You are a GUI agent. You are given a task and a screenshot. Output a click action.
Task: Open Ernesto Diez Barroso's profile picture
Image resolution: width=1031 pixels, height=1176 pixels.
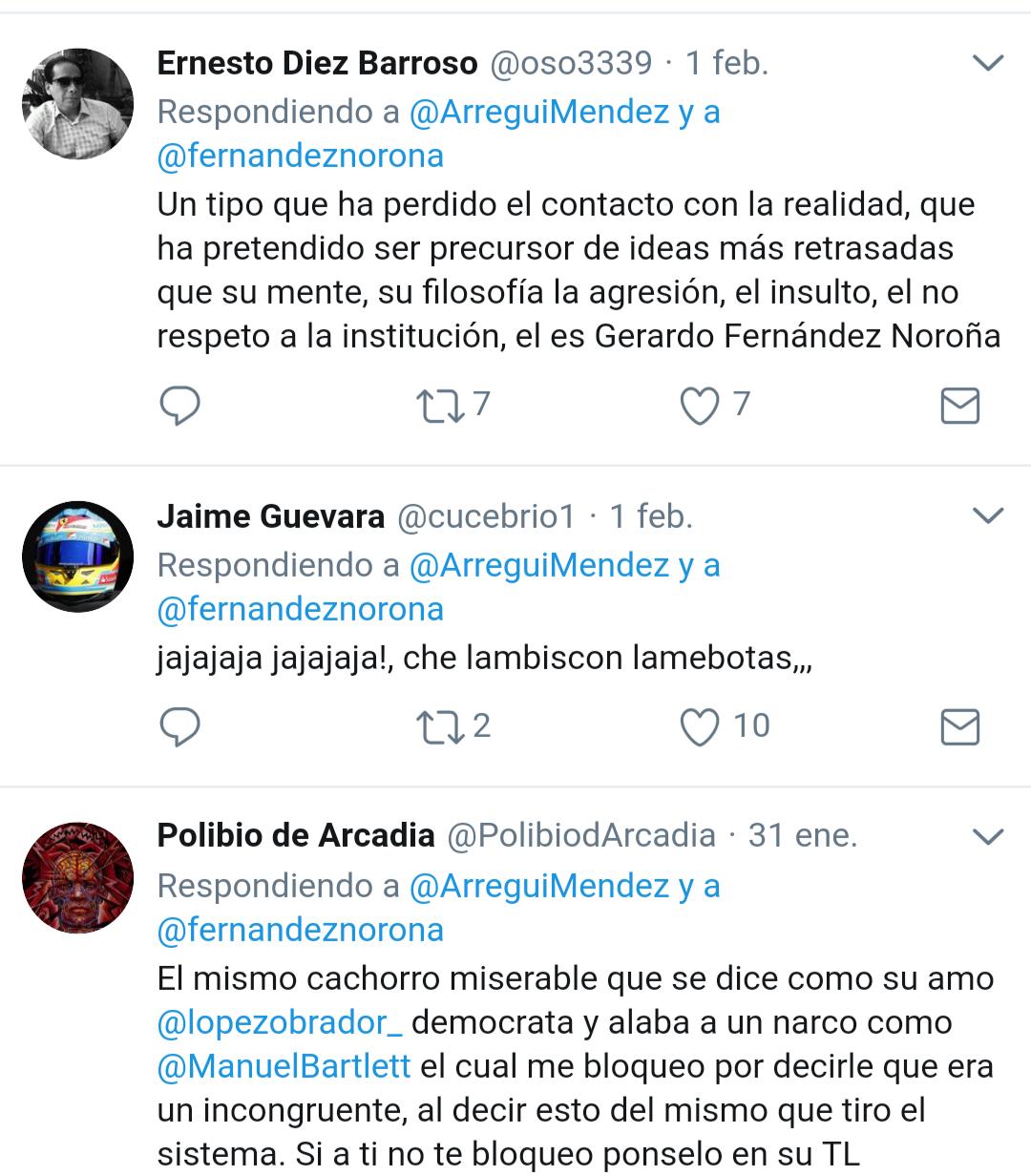[x=77, y=103]
